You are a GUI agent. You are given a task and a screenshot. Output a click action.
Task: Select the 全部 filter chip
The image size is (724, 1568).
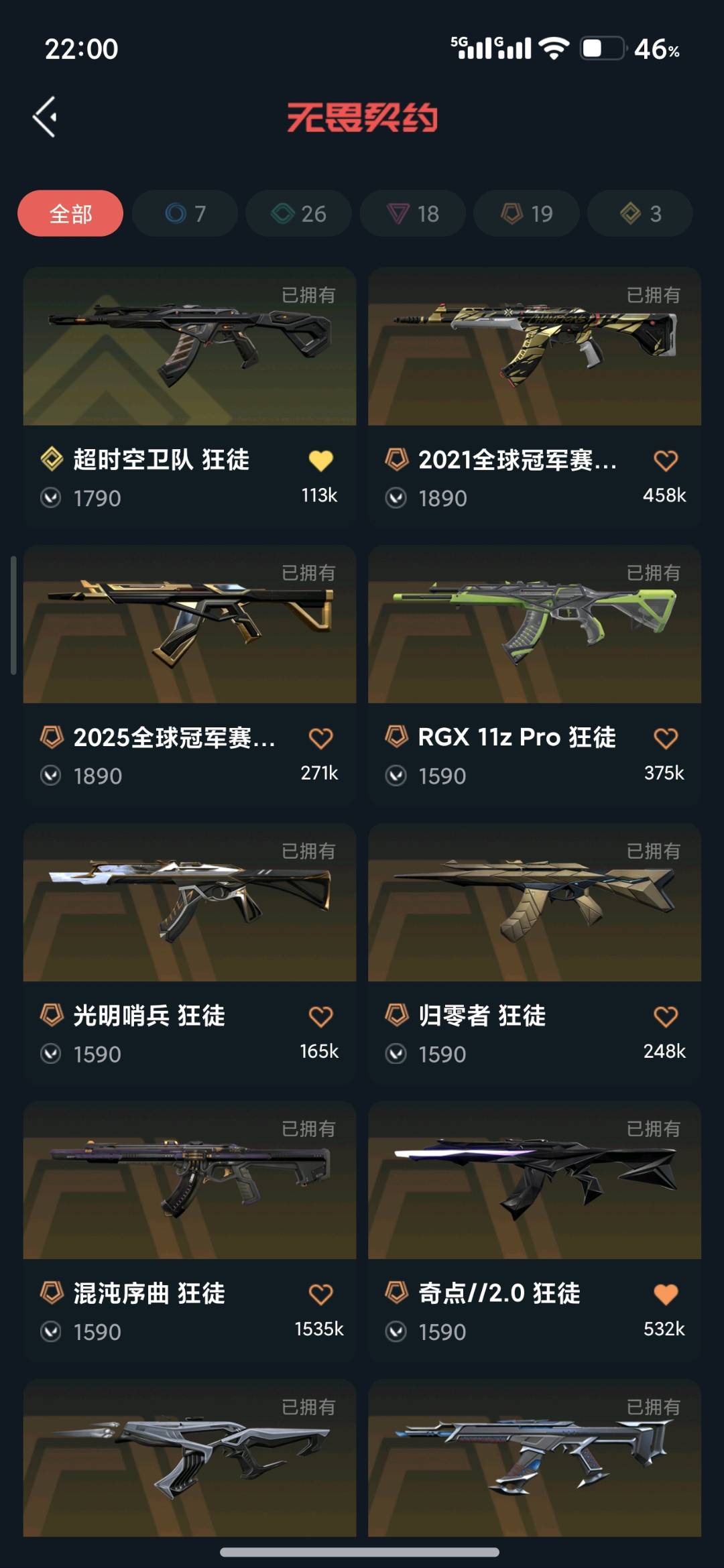coord(70,214)
